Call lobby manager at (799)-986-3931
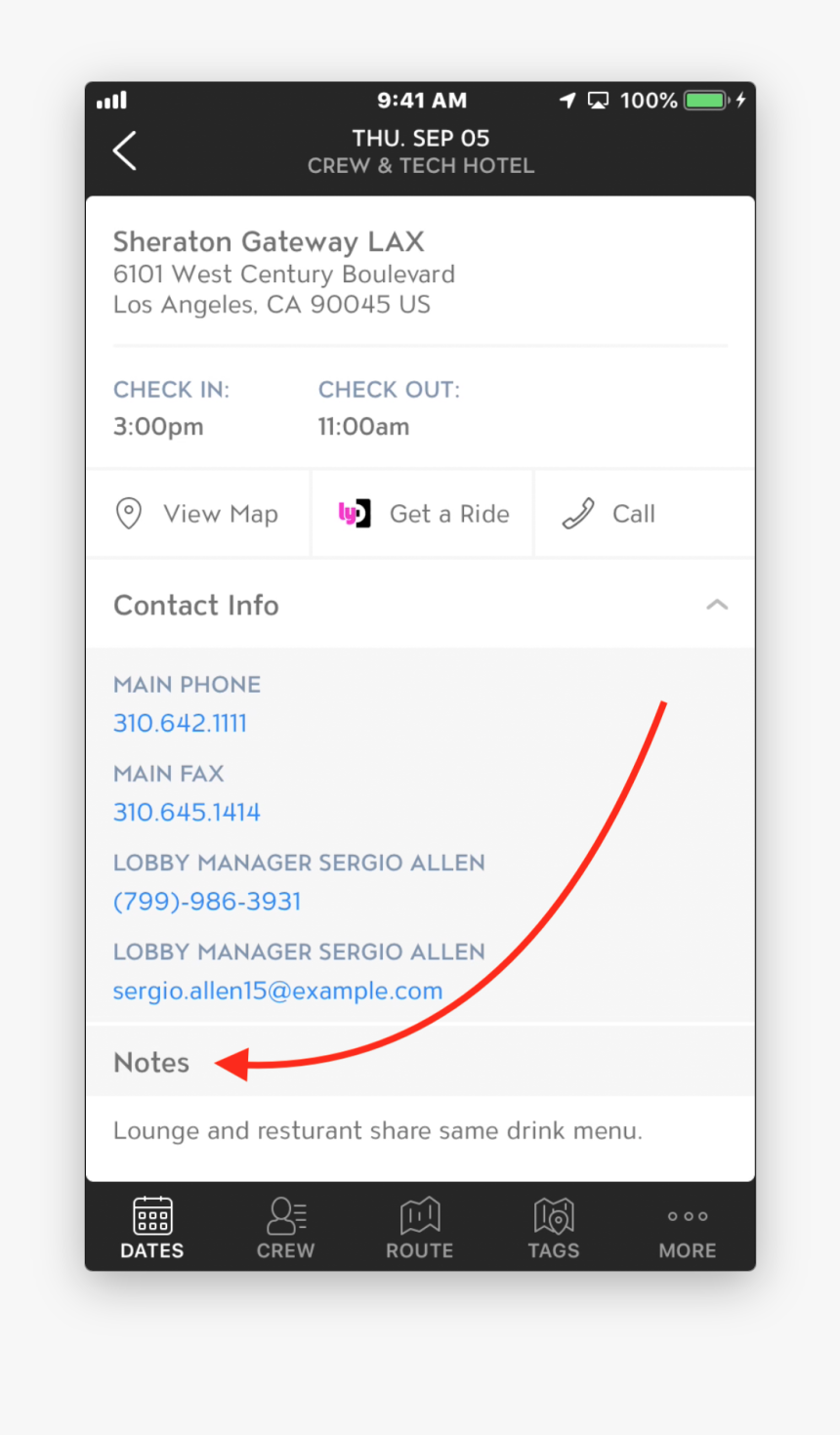The width and height of the screenshot is (840, 1435). pyautogui.click(x=207, y=901)
